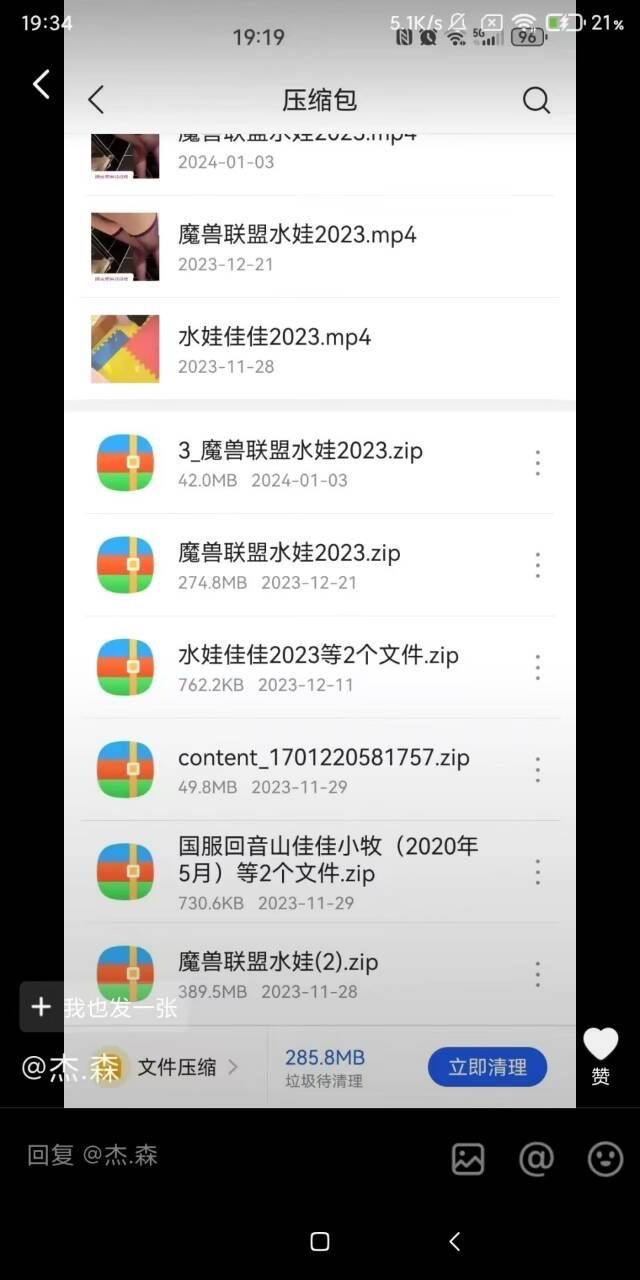Go back using the top-left arrow
The image size is (640, 1280).
(41, 84)
